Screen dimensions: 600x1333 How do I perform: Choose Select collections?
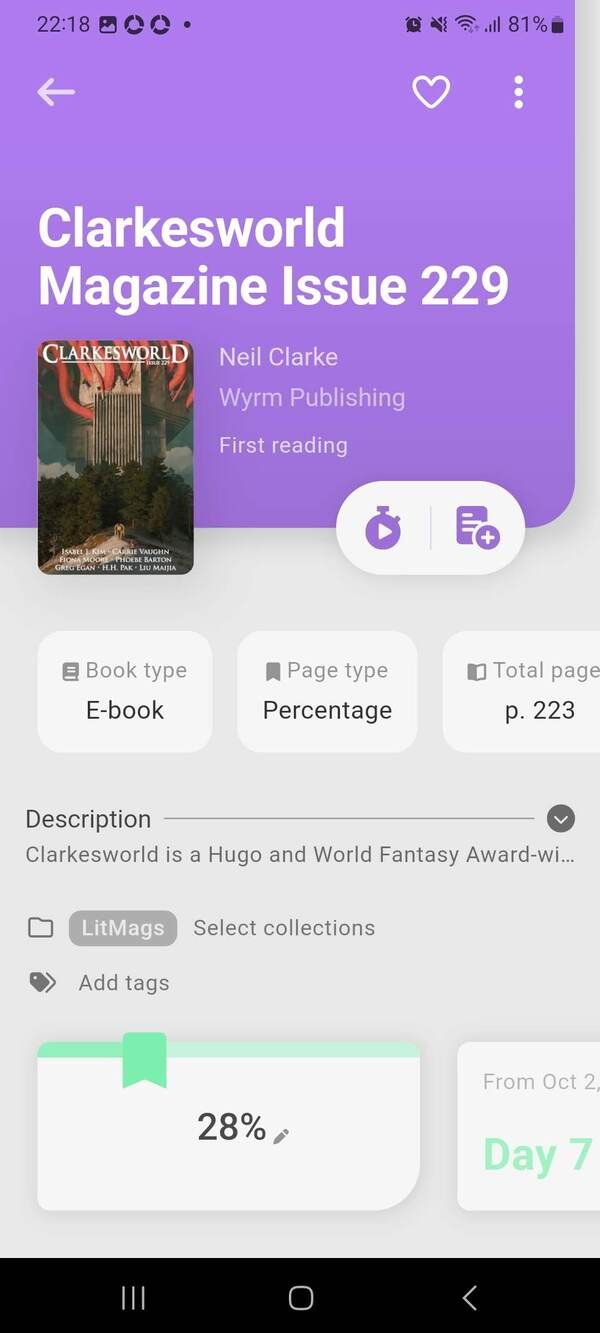[284, 928]
